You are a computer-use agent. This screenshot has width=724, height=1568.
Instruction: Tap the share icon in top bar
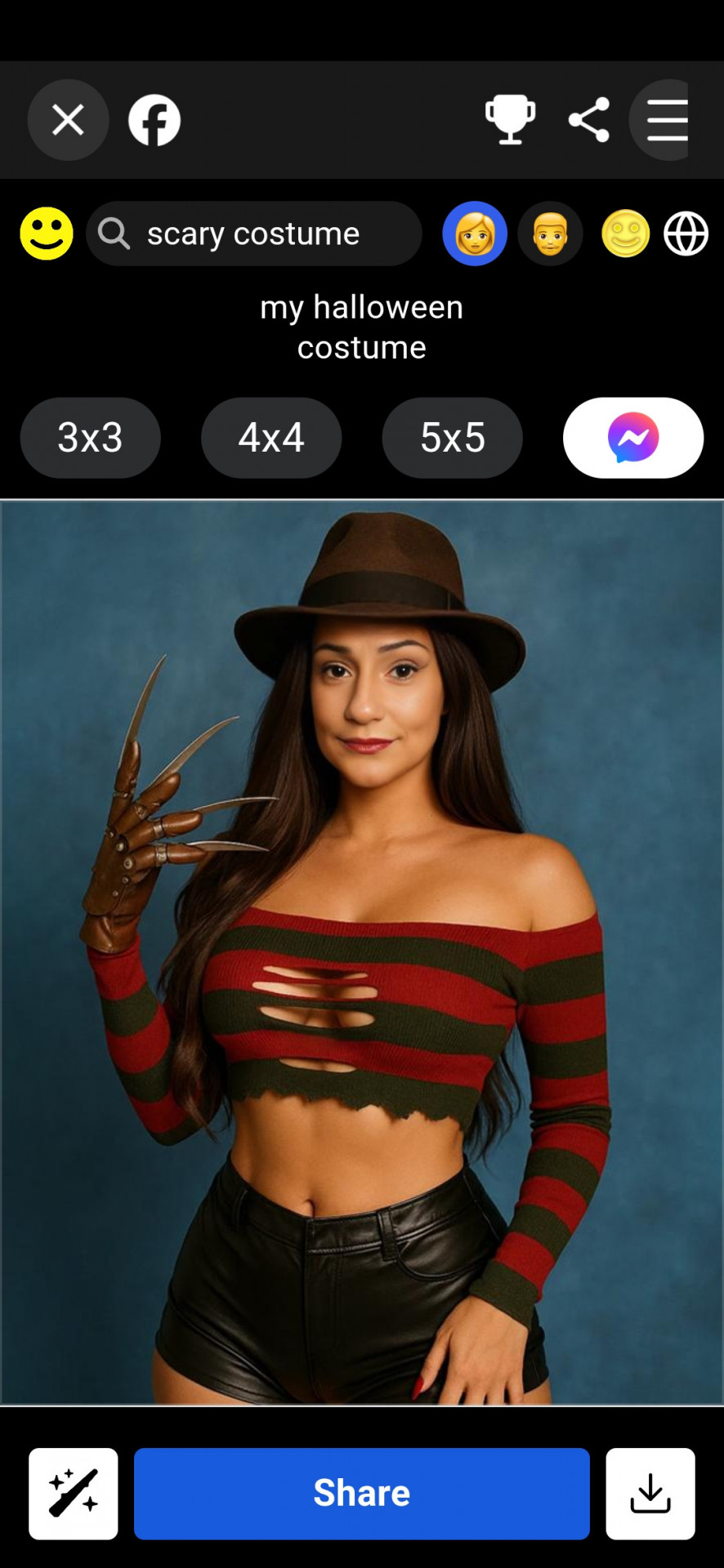589,120
